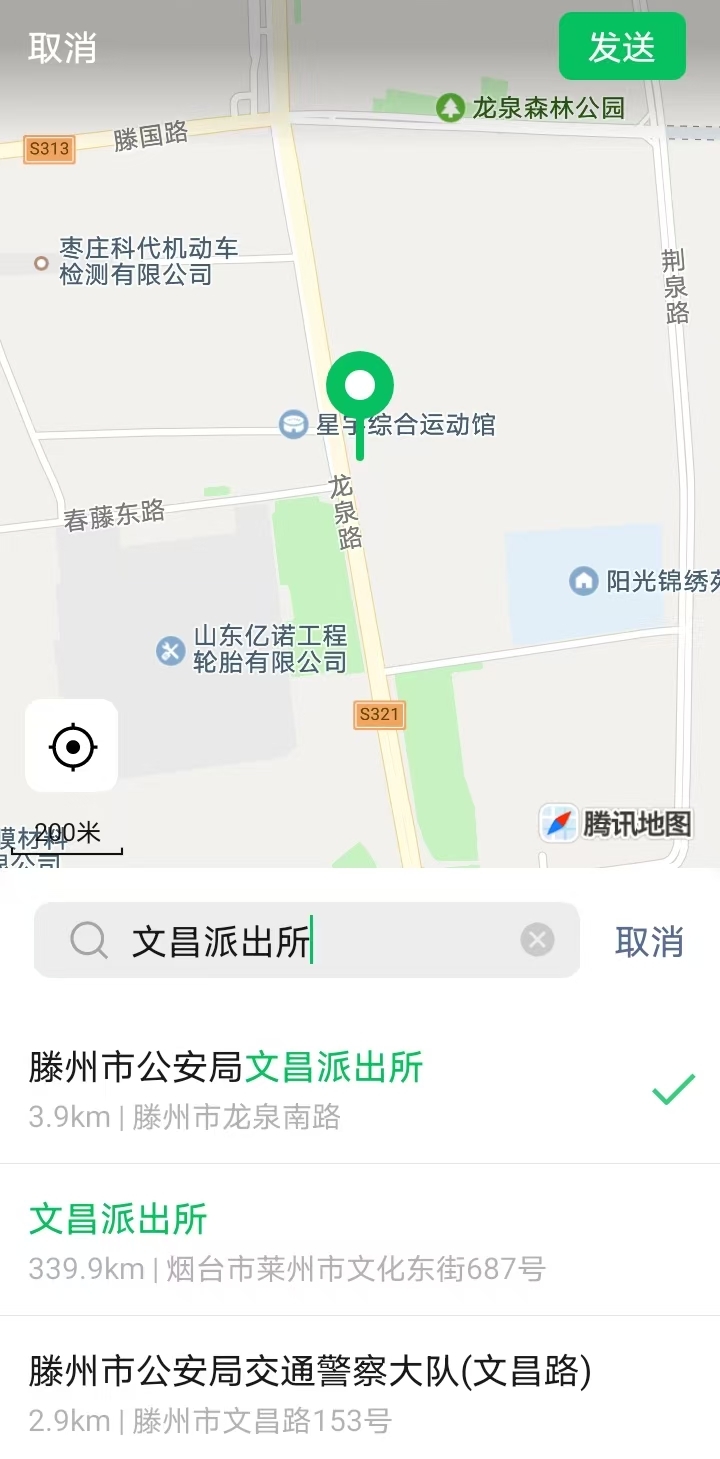This screenshot has width=720, height=1459.
Task: Clear the search text with the X icon
Action: 537,940
